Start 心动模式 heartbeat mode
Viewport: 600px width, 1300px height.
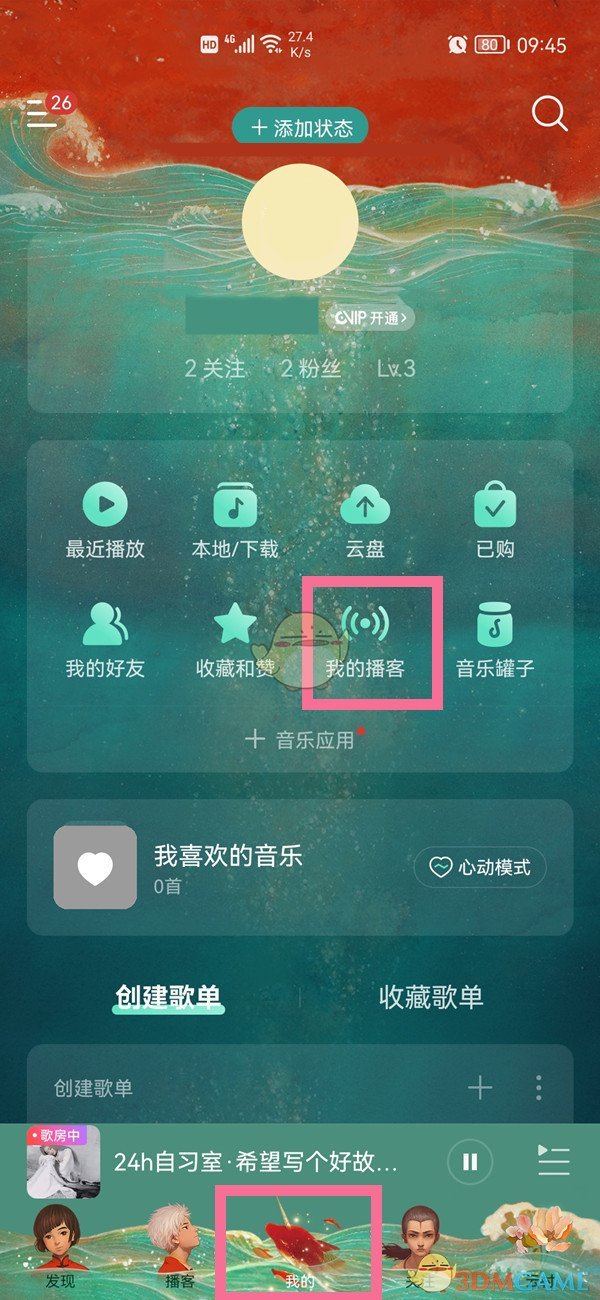tap(480, 867)
